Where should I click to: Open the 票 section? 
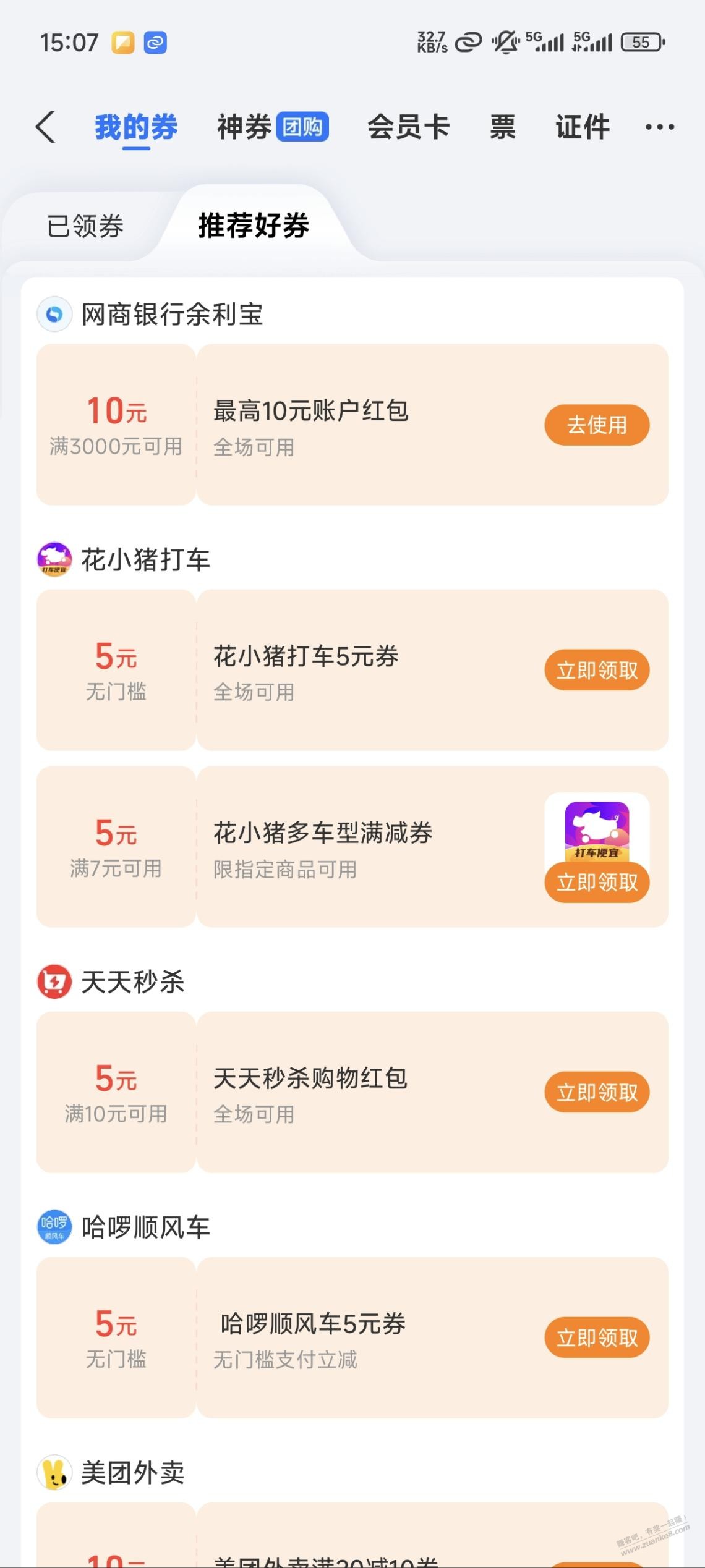(x=501, y=125)
